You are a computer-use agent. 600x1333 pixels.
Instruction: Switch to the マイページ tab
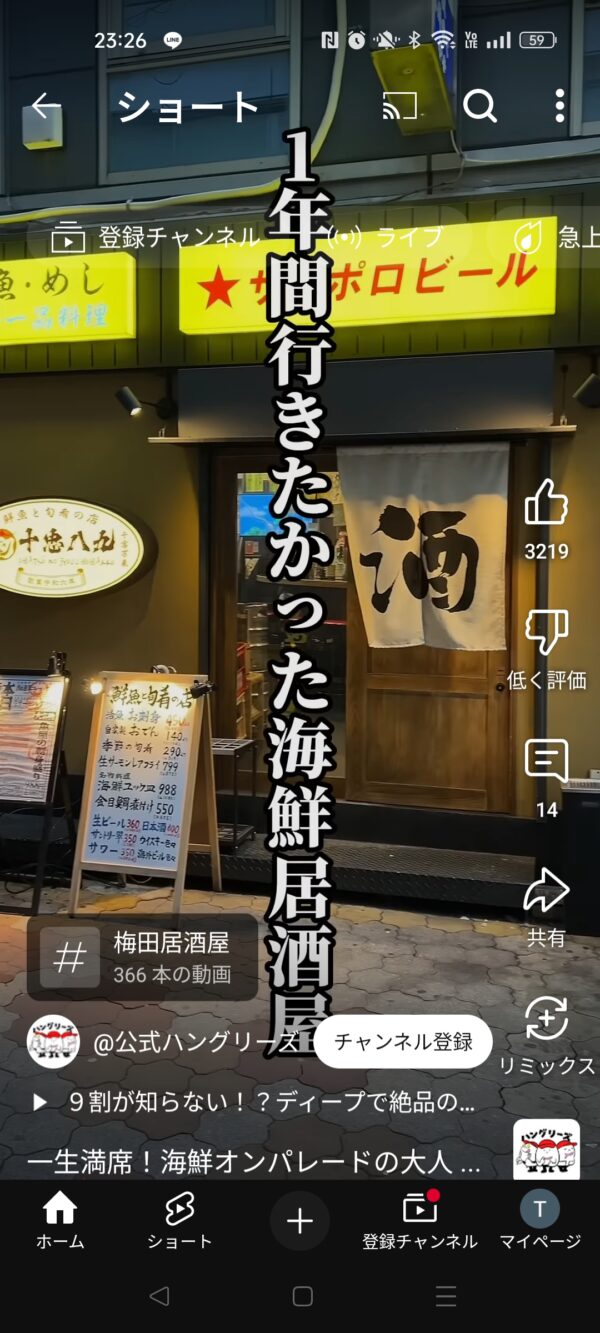[540, 1221]
